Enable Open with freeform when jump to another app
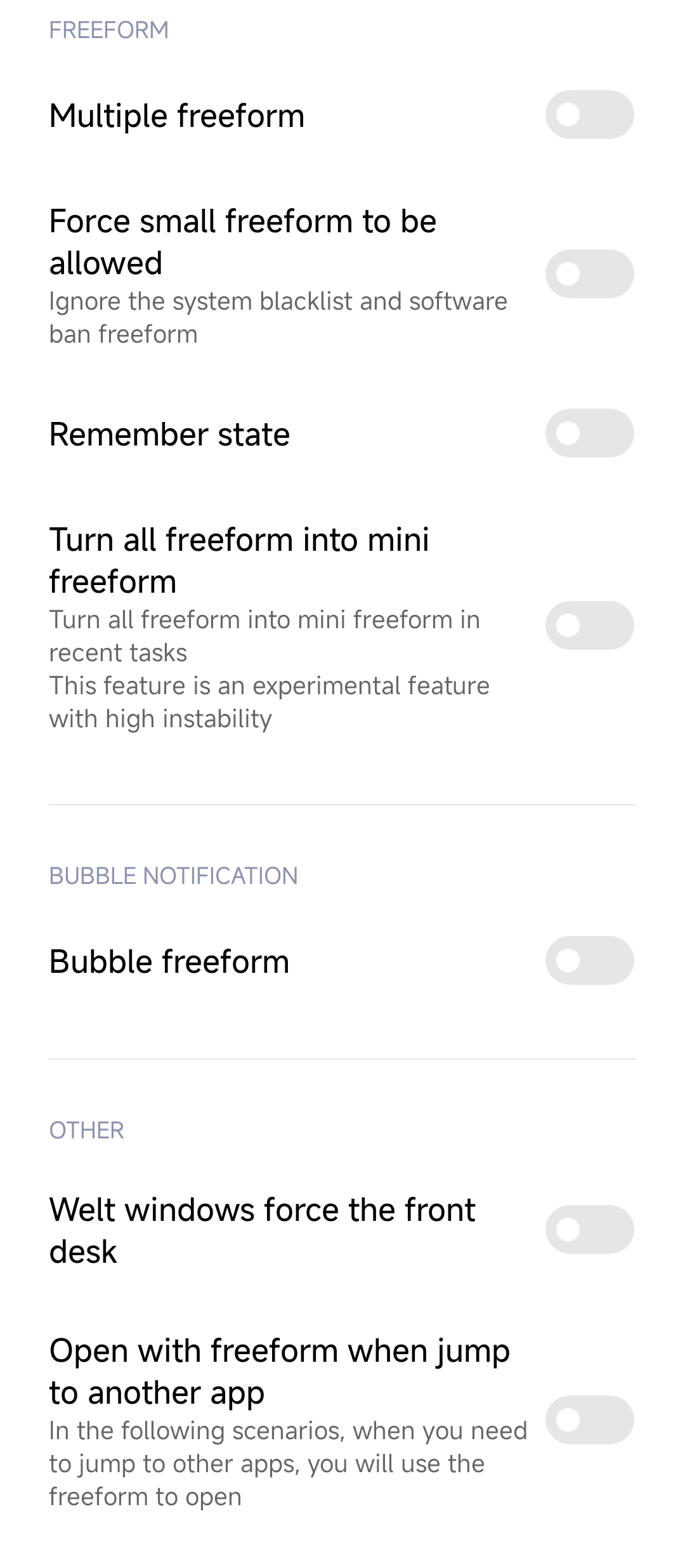The height and width of the screenshot is (1568, 685). [589, 1420]
